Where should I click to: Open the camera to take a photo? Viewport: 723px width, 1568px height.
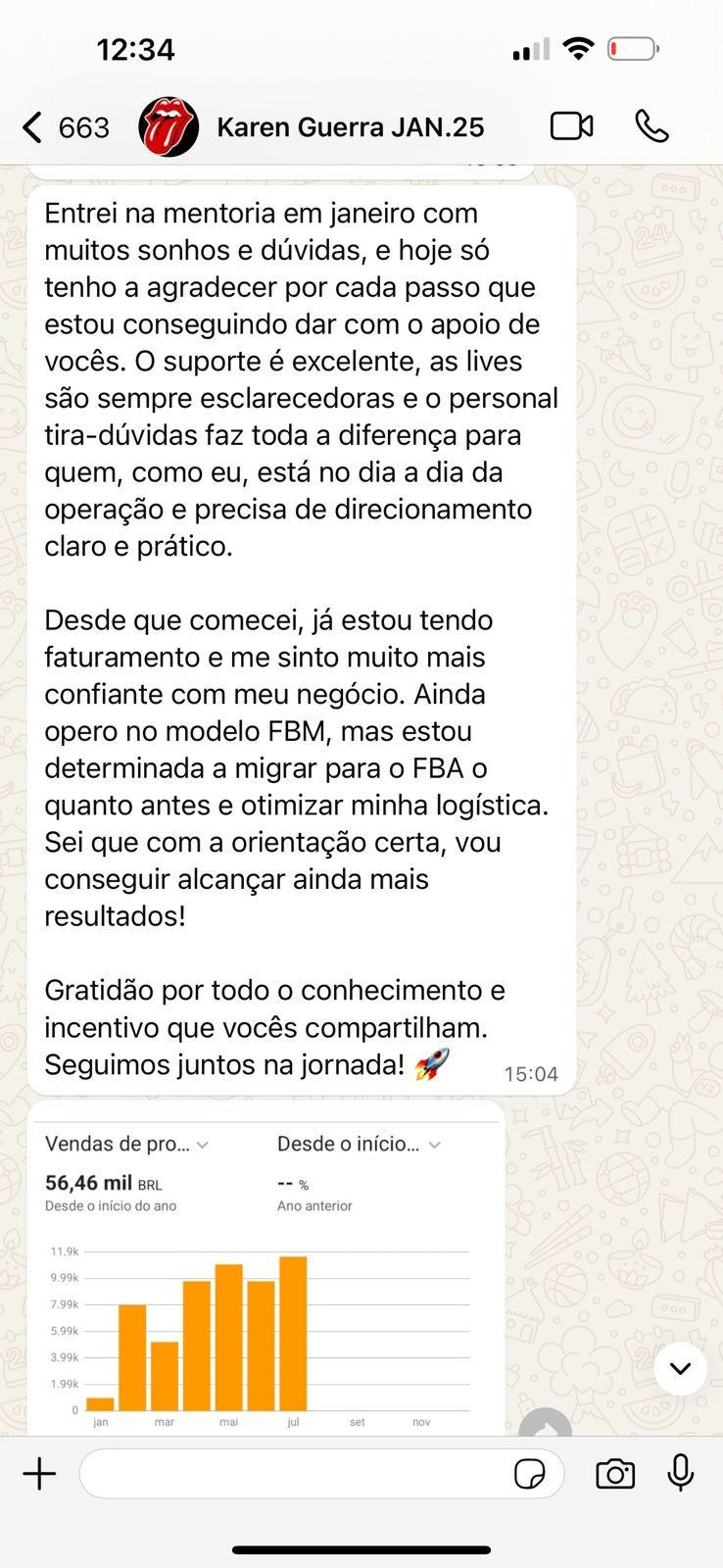(615, 1474)
